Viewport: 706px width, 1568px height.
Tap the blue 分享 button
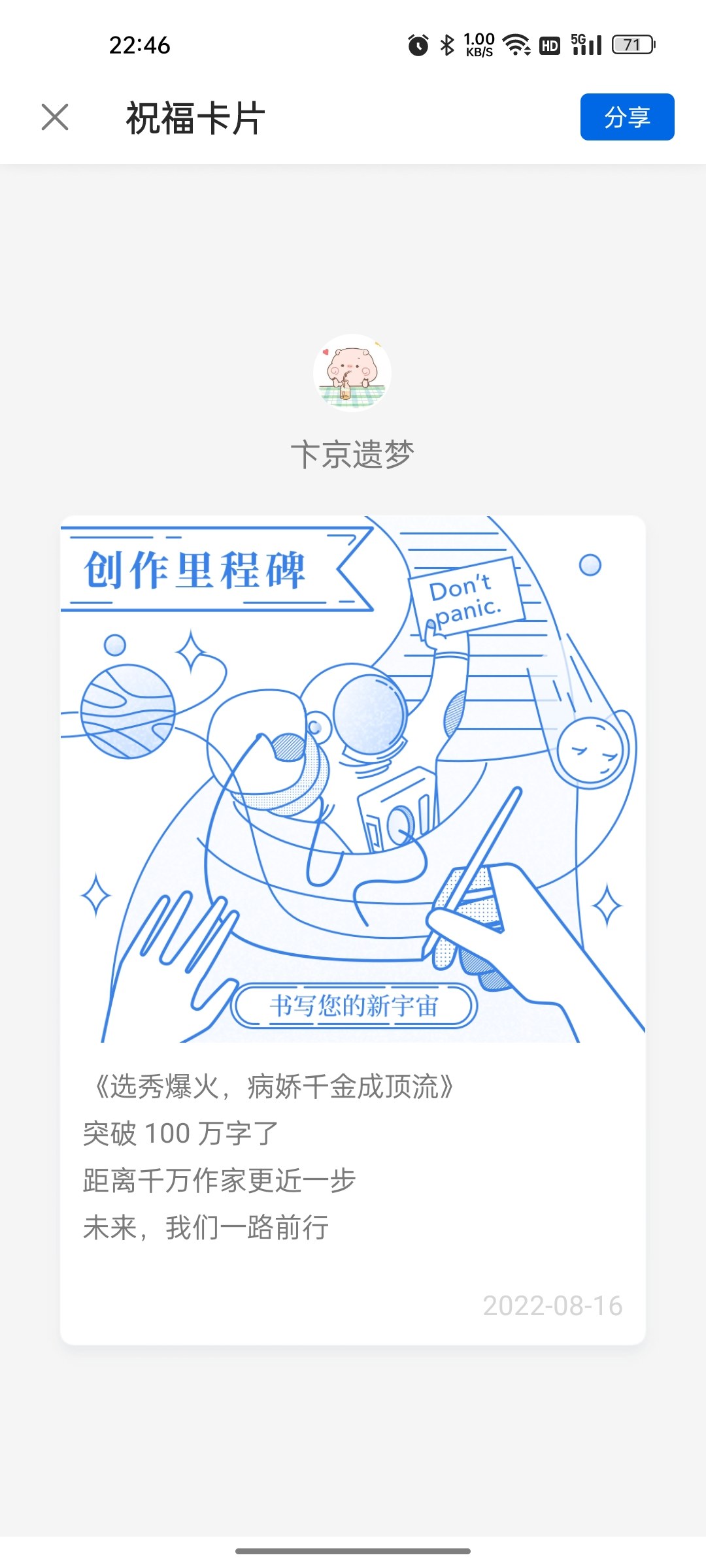627,117
